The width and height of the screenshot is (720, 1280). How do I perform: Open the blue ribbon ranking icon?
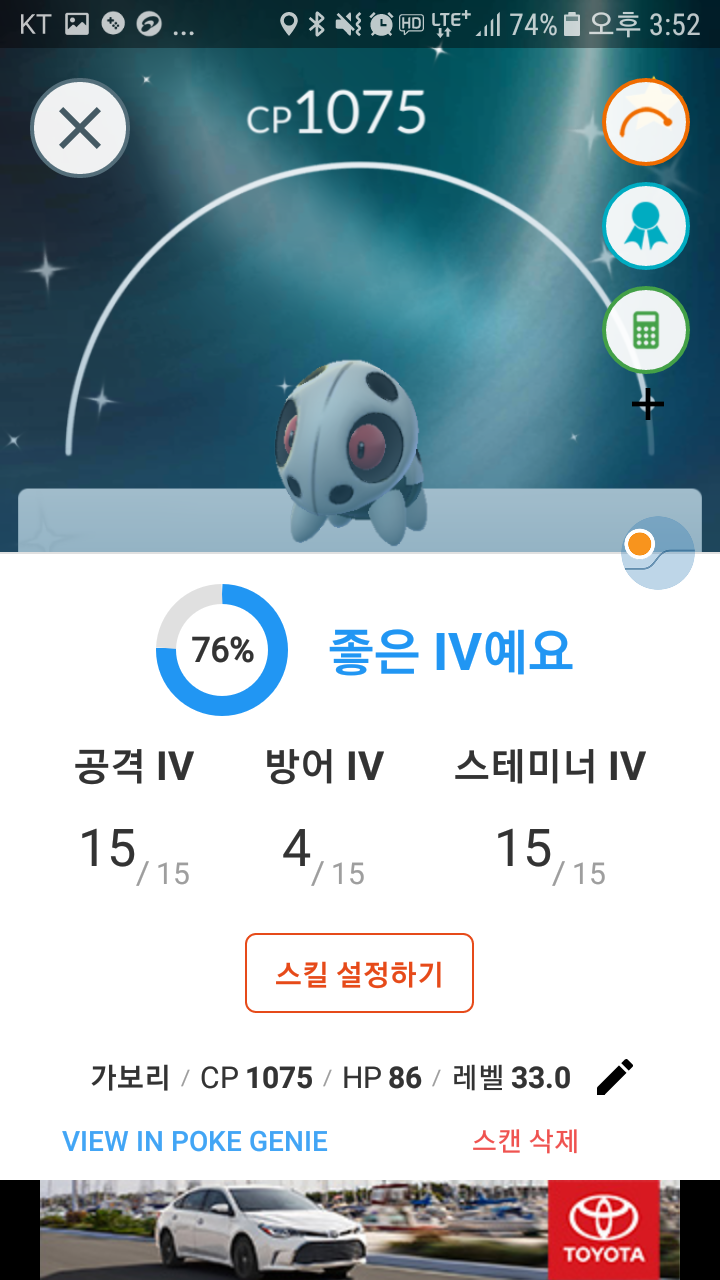(x=646, y=227)
